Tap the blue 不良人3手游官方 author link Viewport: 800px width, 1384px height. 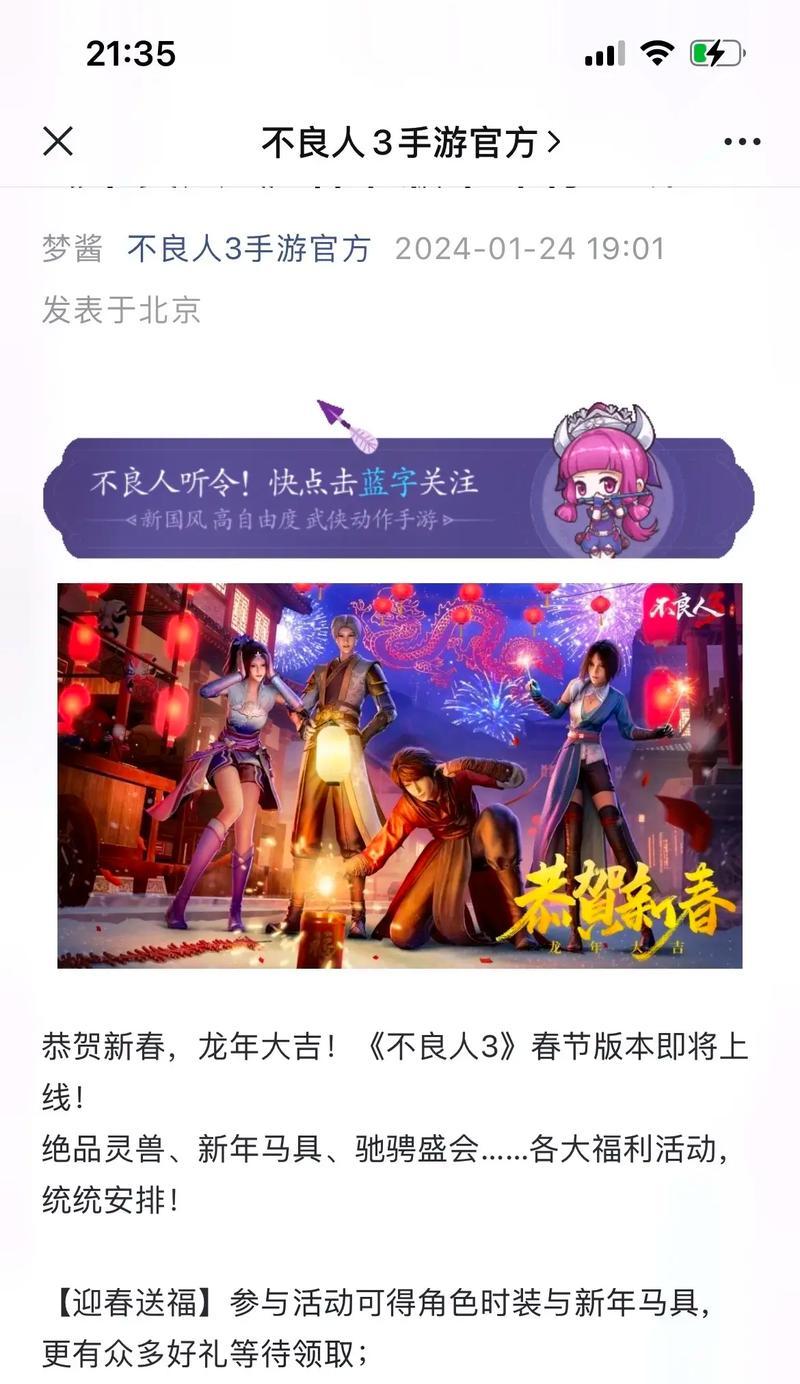click(249, 249)
